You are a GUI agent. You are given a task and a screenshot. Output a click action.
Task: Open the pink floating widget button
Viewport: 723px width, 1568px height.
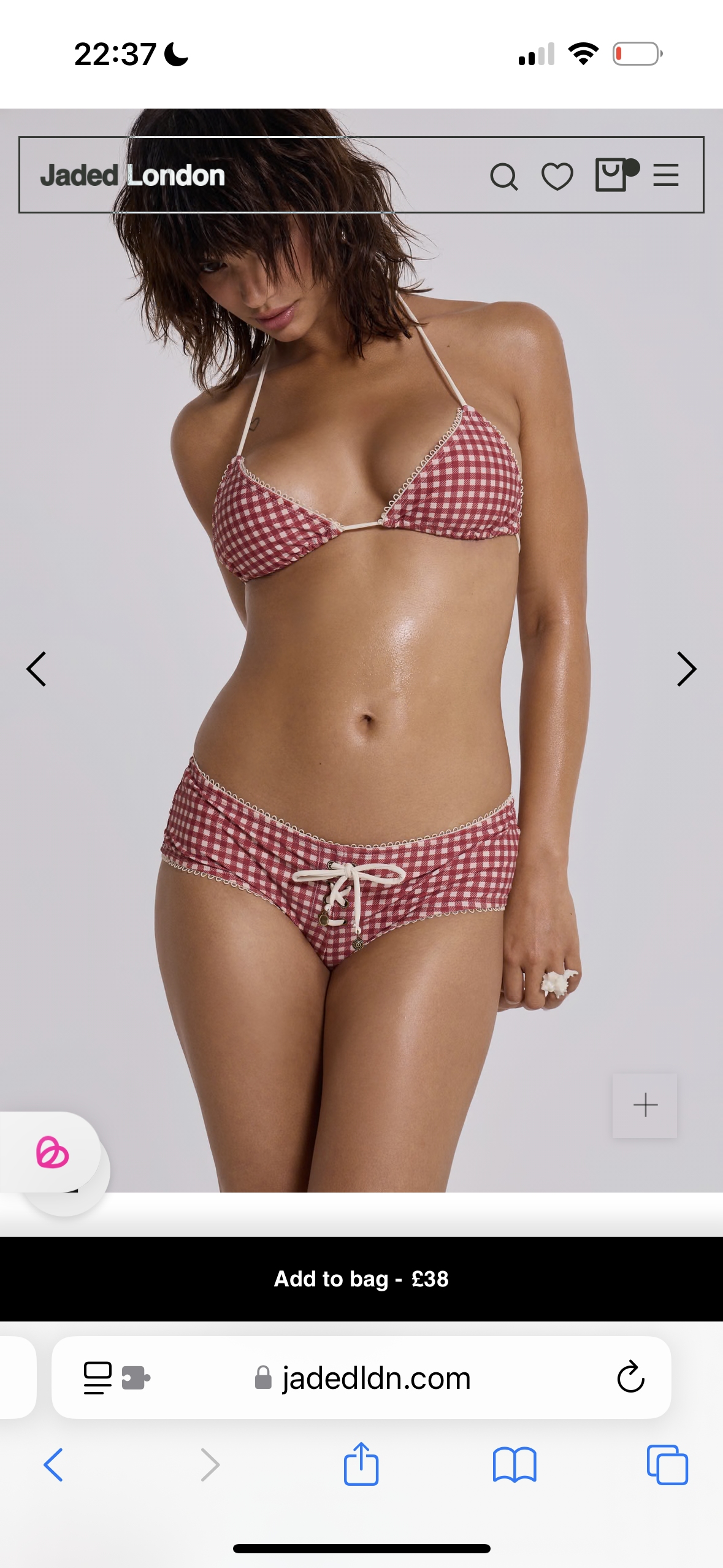52,1152
